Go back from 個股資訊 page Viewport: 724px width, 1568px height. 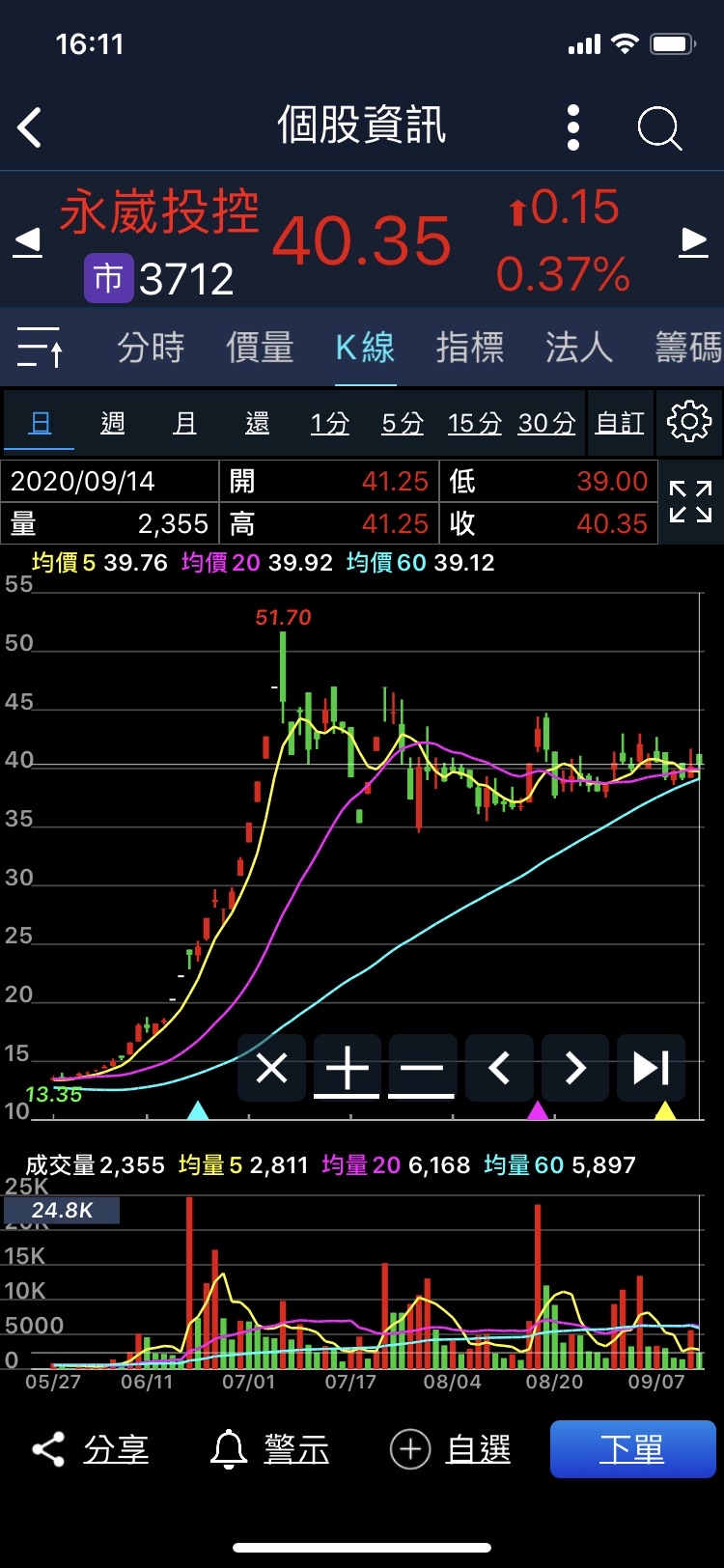click(31, 127)
